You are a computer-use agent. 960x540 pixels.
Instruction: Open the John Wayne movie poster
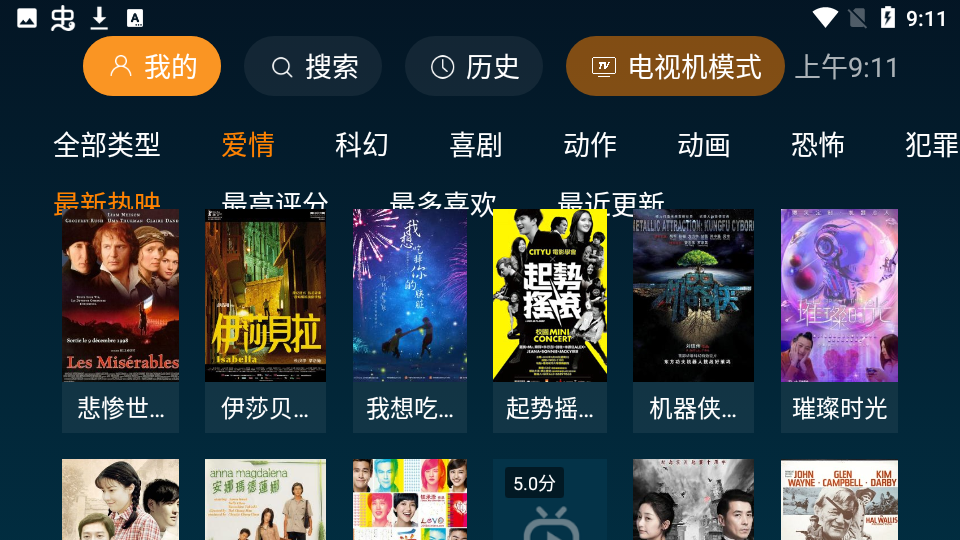pyautogui.click(x=839, y=500)
